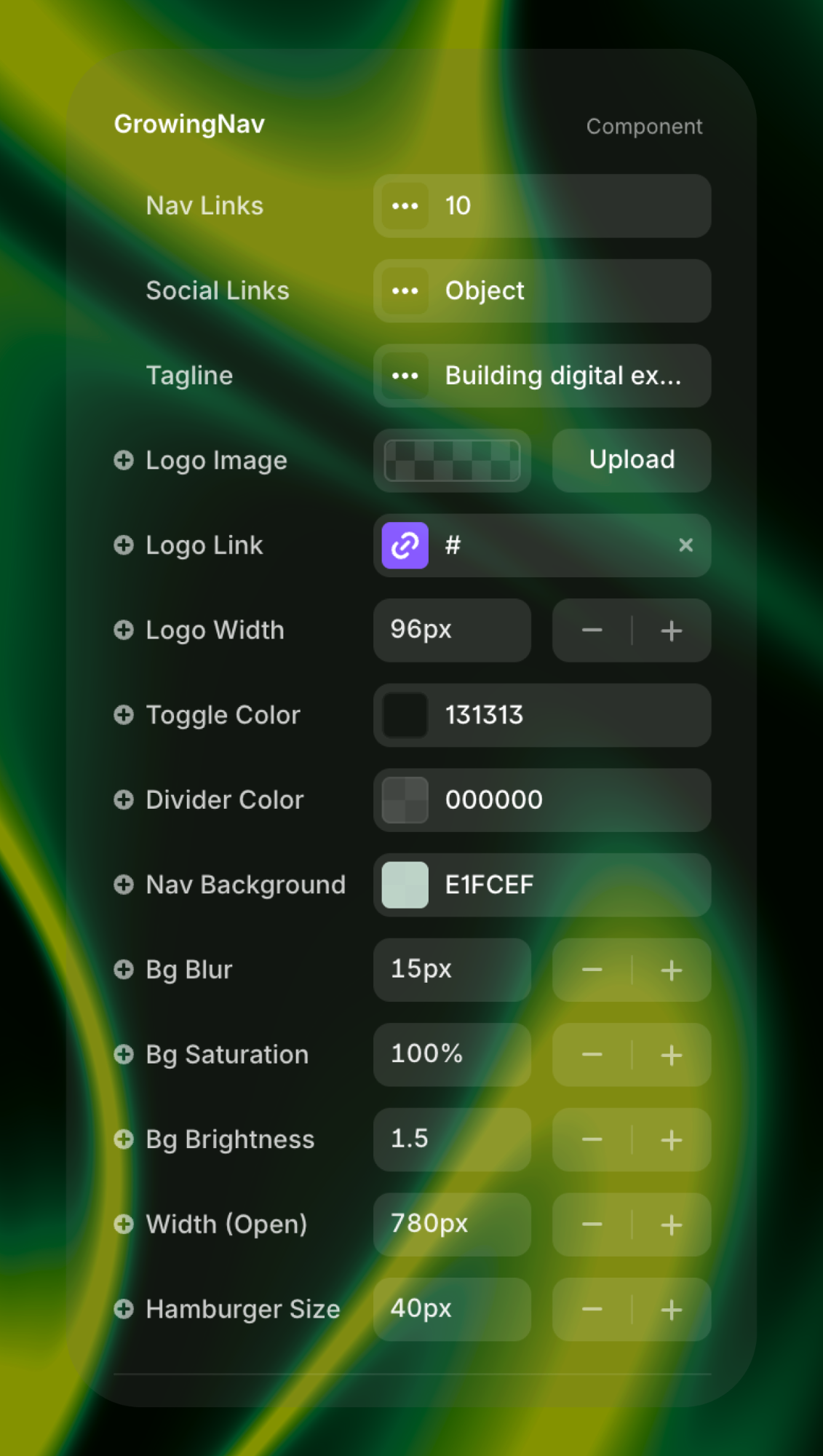Decrease the Hamburger Size value
This screenshot has width=823, height=1456.
coord(592,1310)
